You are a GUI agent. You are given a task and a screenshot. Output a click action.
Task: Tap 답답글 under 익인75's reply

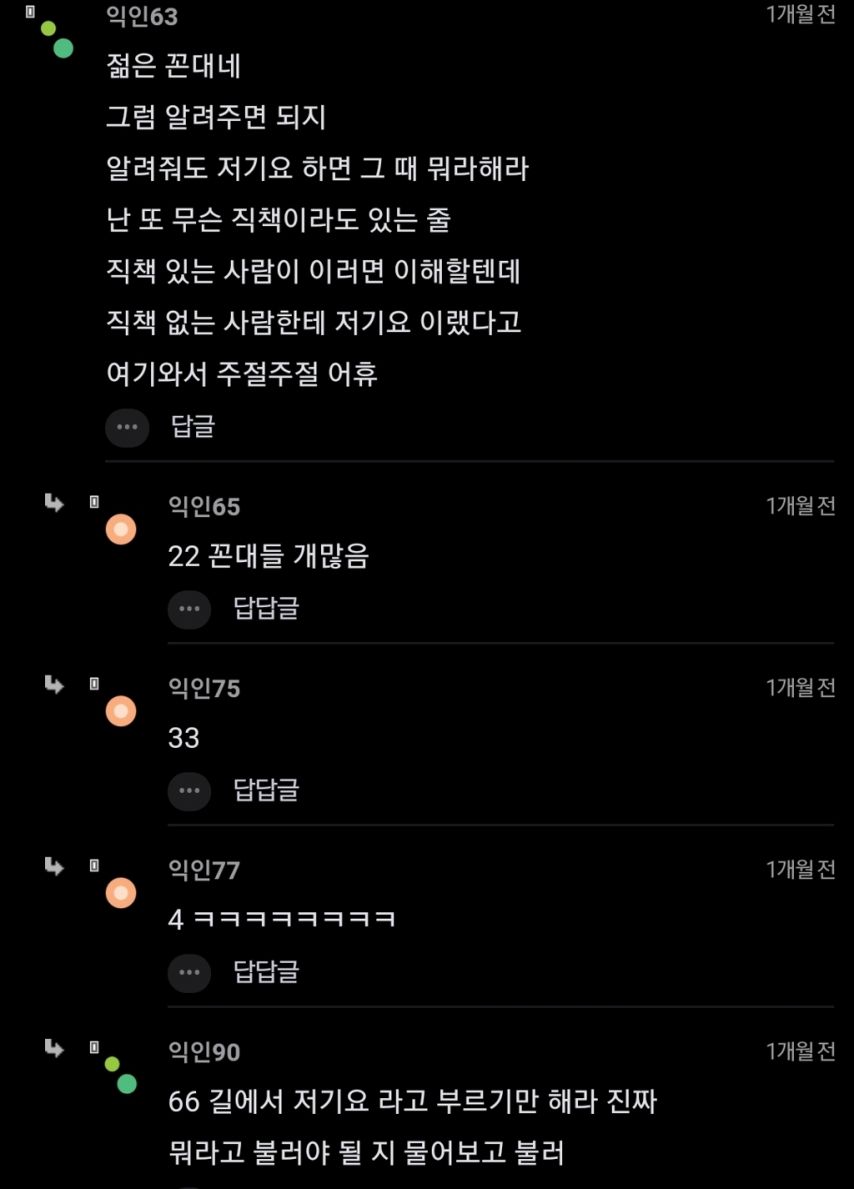tap(266, 791)
